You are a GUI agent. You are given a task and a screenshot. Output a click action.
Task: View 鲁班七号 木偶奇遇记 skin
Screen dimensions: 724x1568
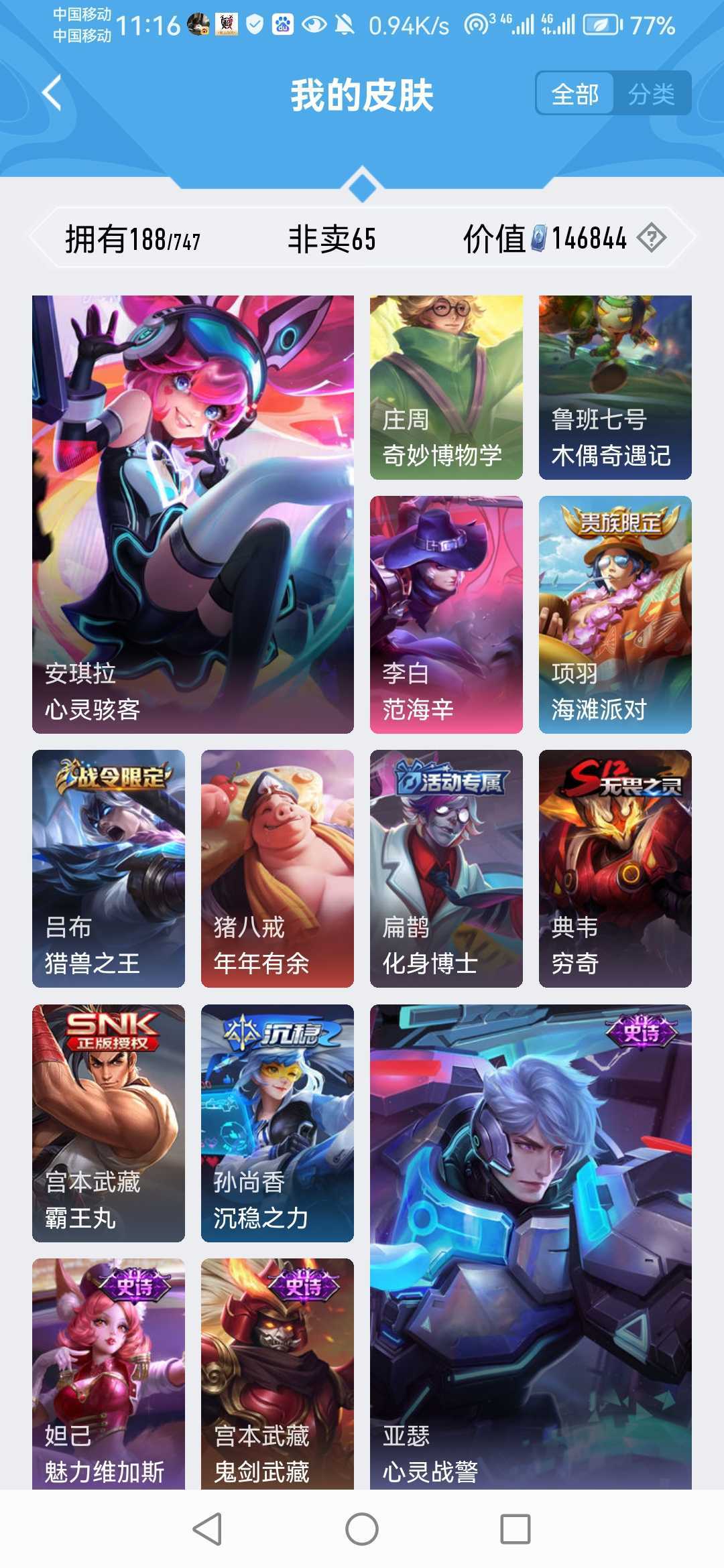click(x=615, y=387)
